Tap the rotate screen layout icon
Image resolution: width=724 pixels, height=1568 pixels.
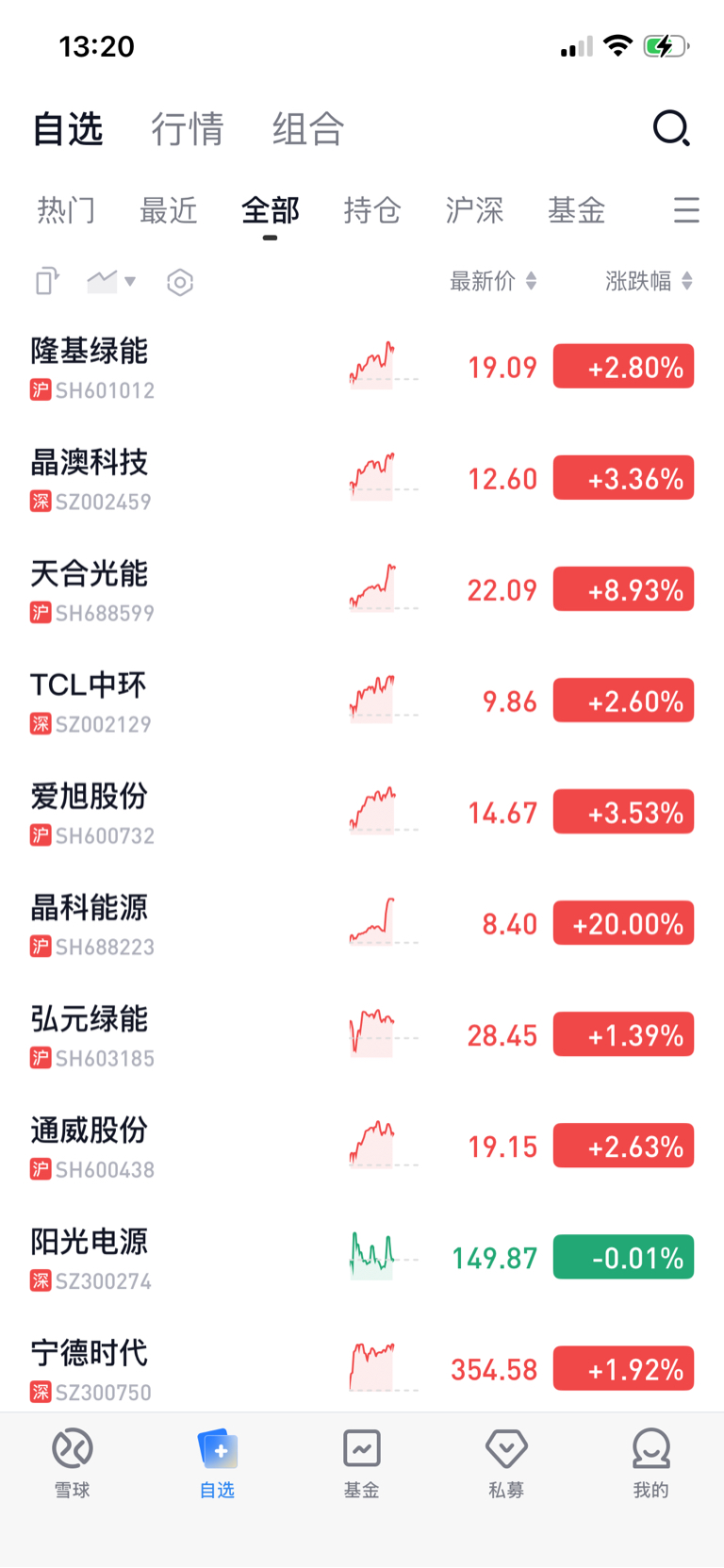tap(47, 281)
